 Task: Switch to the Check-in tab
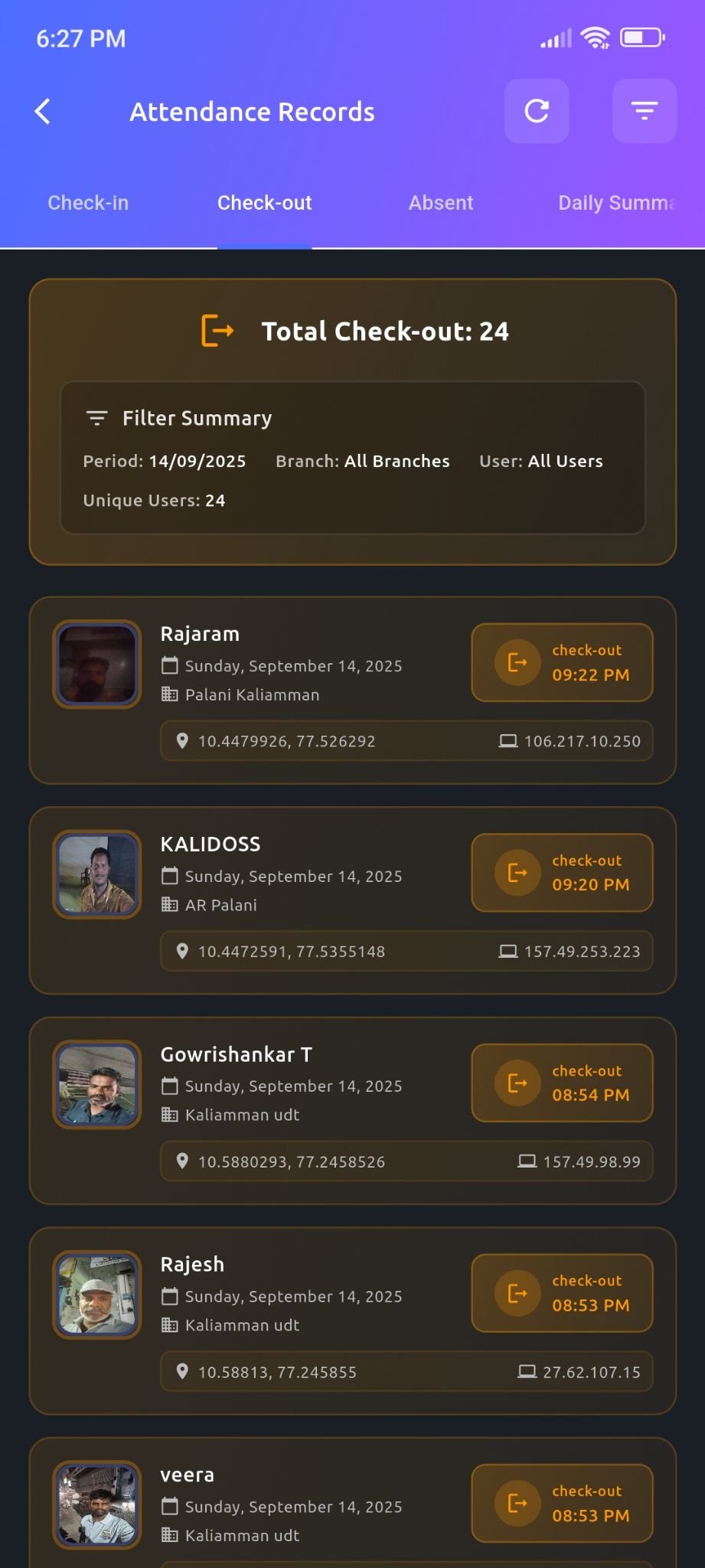[x=88, y=203]
